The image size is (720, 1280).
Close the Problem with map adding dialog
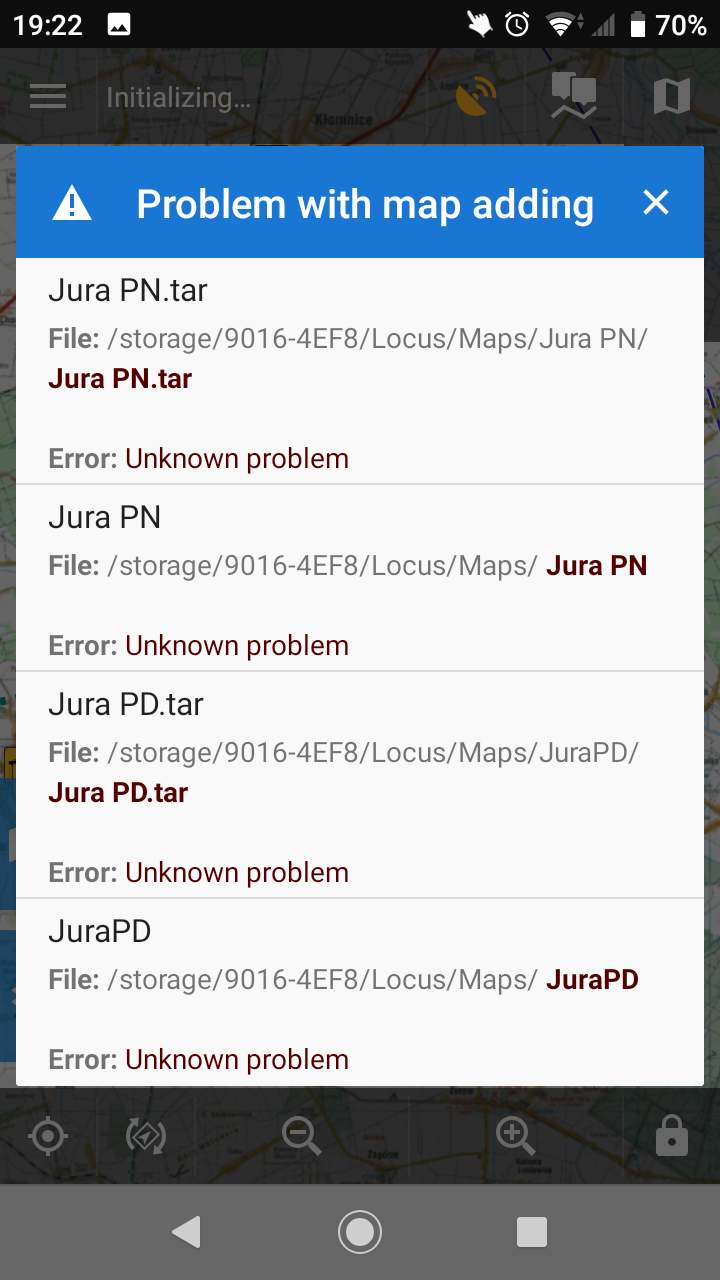pyautogui.click(x=656, y=204)
